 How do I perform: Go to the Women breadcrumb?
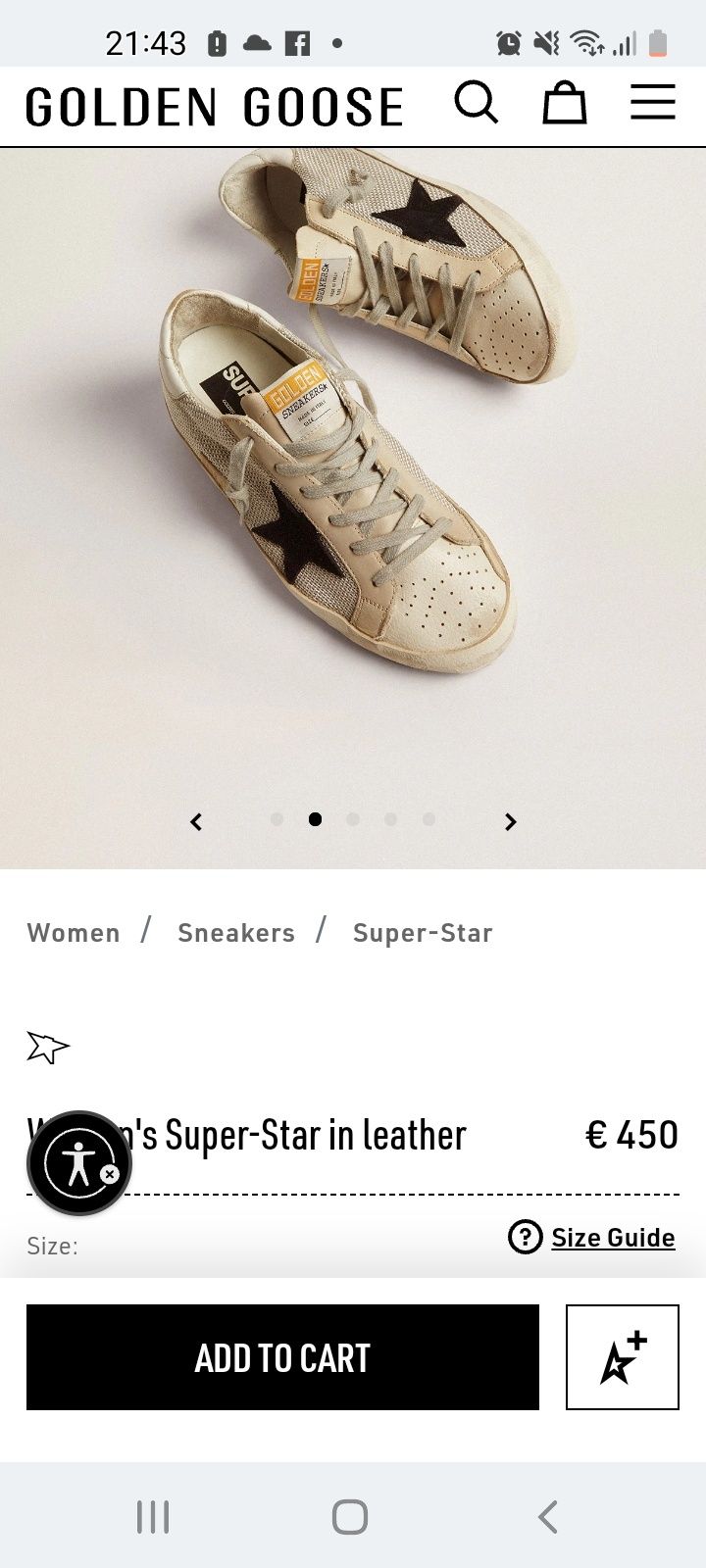click(x=74, y=933)
